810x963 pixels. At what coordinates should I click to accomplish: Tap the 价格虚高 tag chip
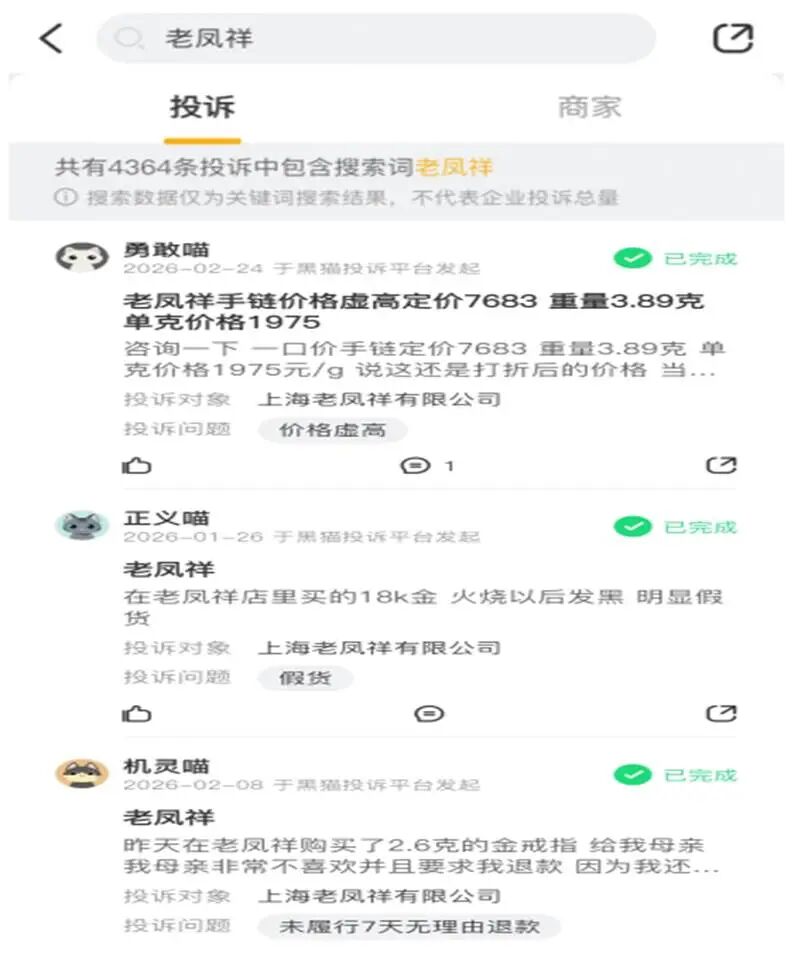(333, 430)
